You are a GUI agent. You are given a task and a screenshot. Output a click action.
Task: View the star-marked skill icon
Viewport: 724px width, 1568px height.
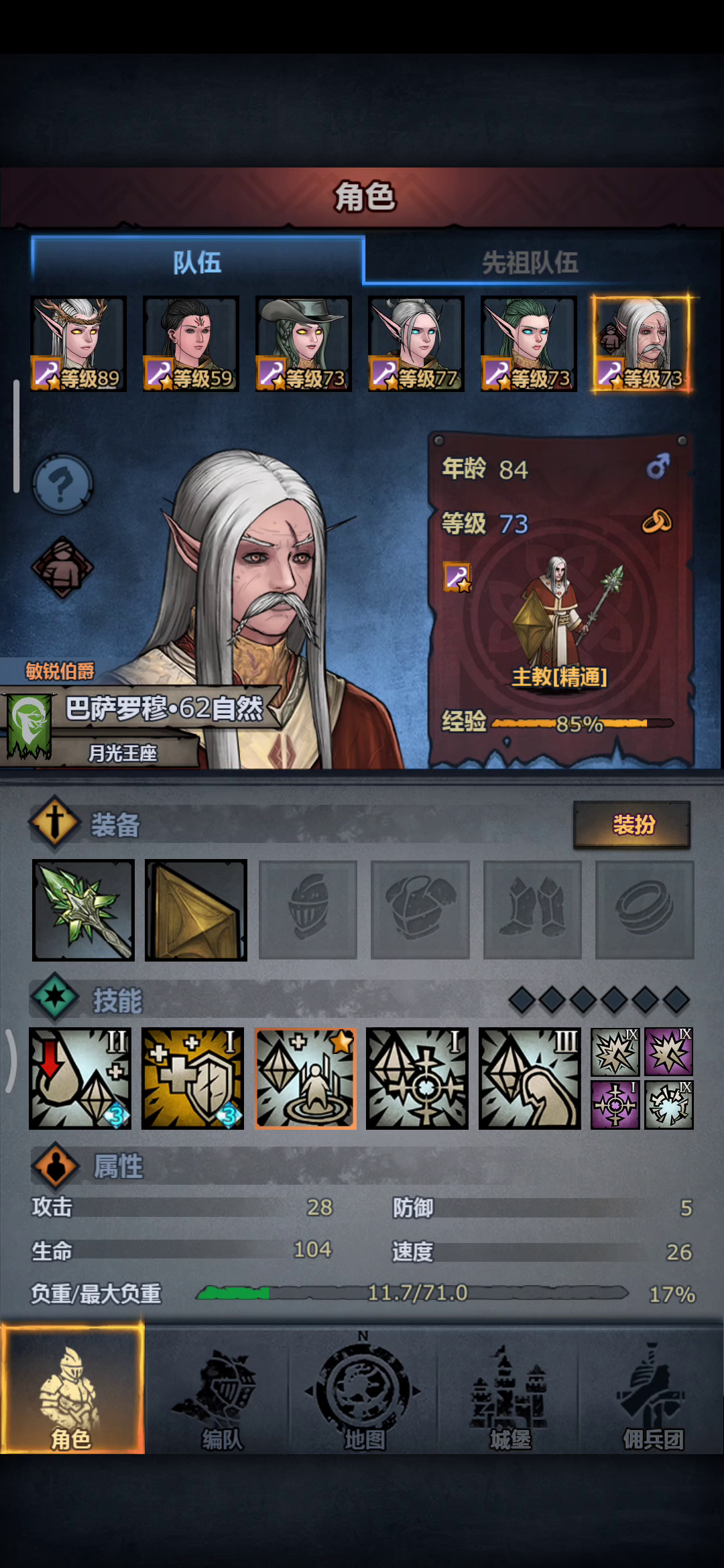(x=305, y=1079)
